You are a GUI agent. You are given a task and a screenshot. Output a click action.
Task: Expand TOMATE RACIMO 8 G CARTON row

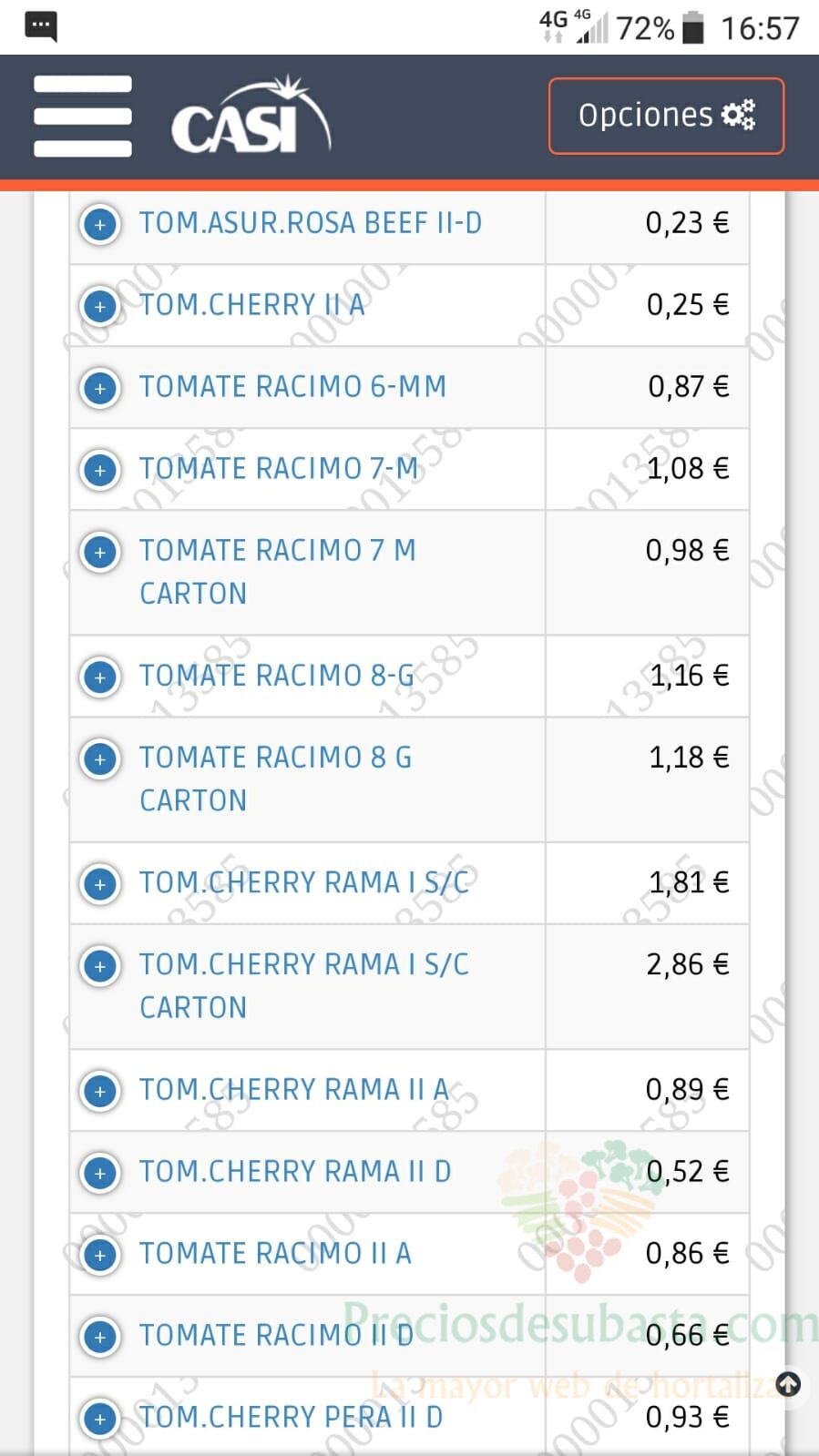click(100, 759)
